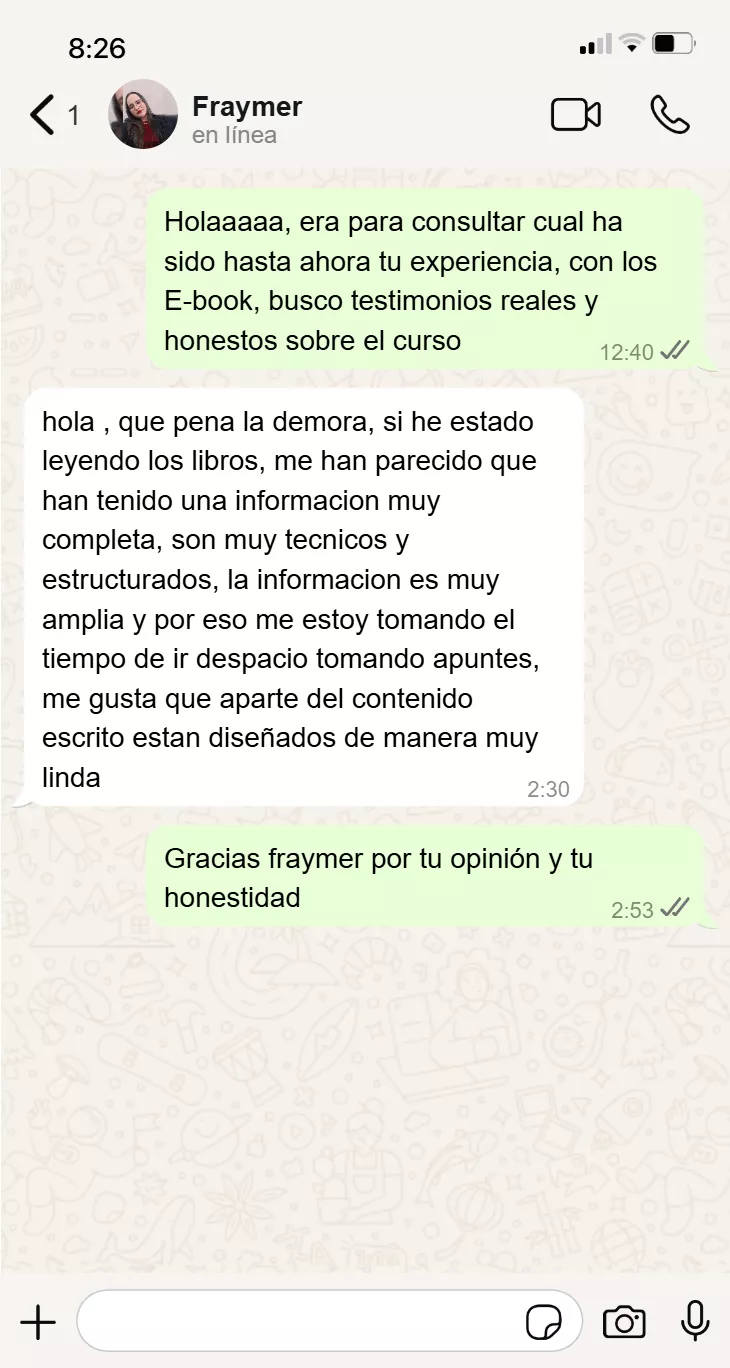This screenshot has height=1368, width=730.
Task: Open the sticker picker
Action: (x=544, y=1322)
